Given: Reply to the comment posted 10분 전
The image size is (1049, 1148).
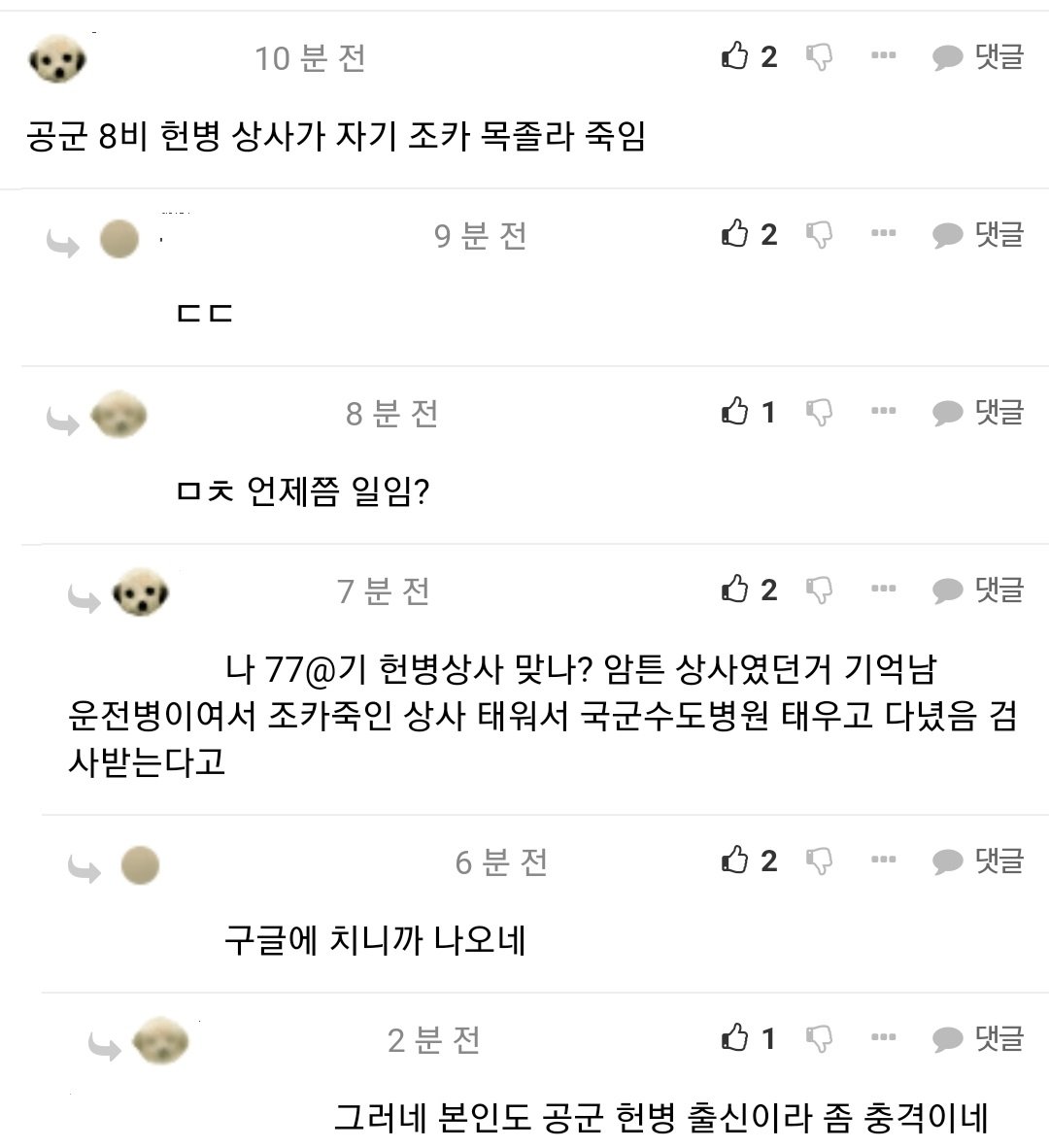Looking at the screenshot, I should point(978,57).
